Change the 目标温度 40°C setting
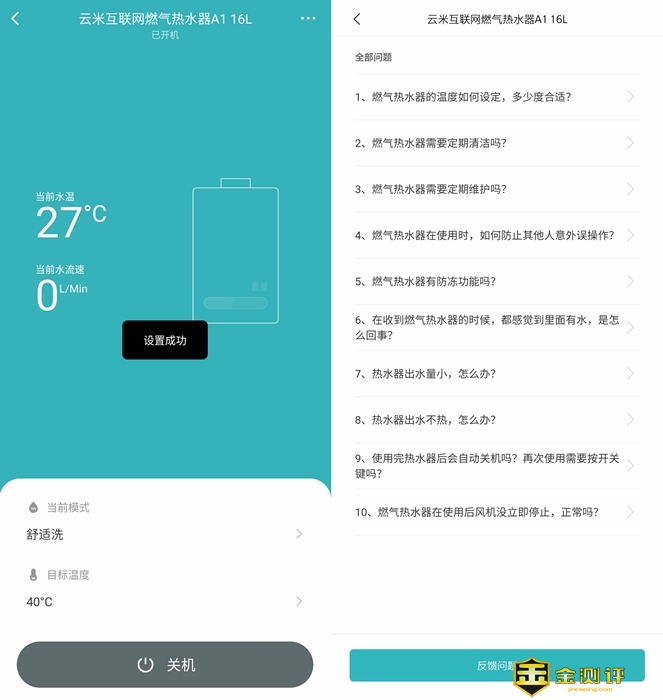Viewport: 663px width, 700px height. (165, 601)
